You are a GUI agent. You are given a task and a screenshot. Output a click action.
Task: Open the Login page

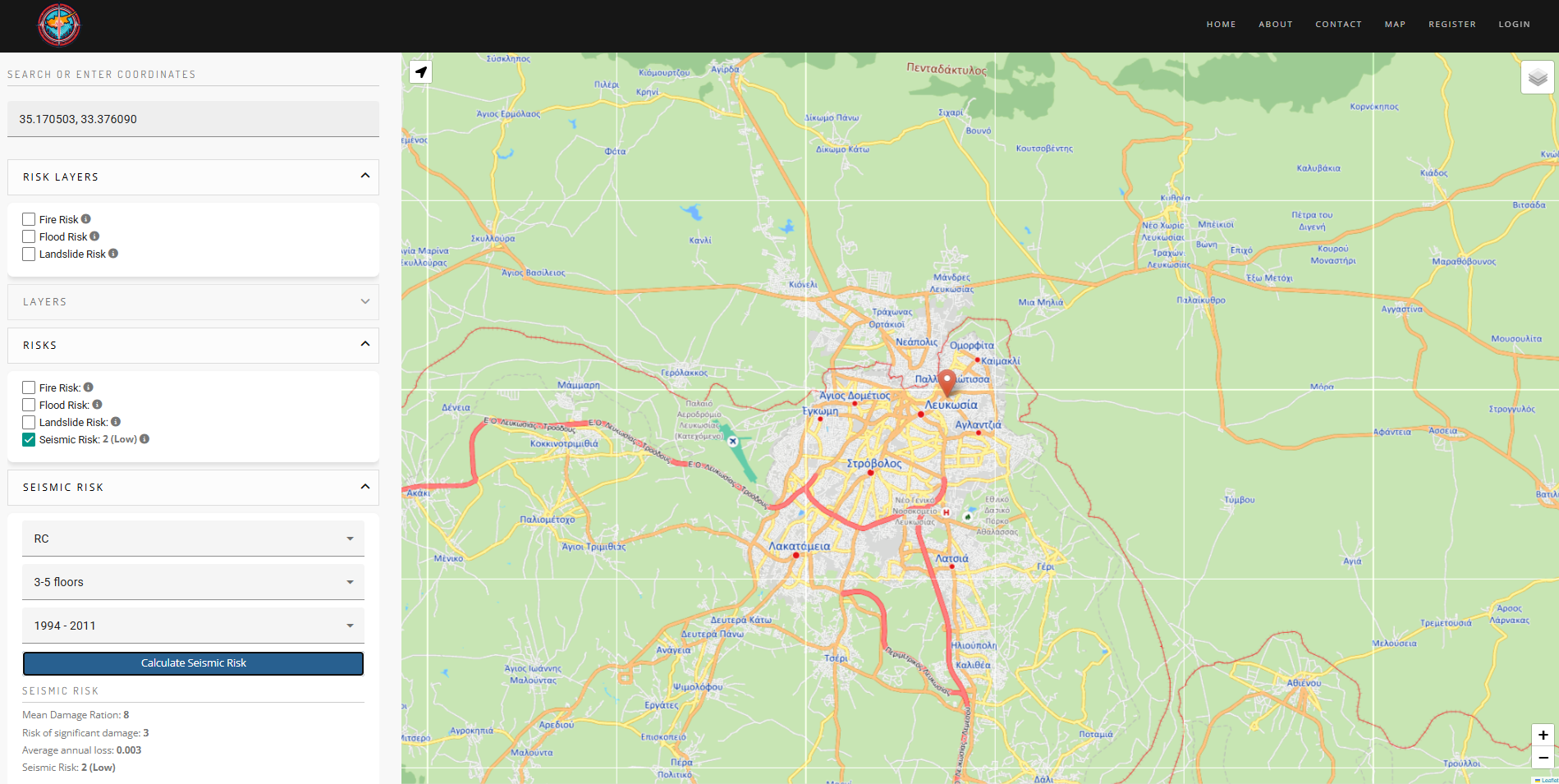(x=1514, y=25)
